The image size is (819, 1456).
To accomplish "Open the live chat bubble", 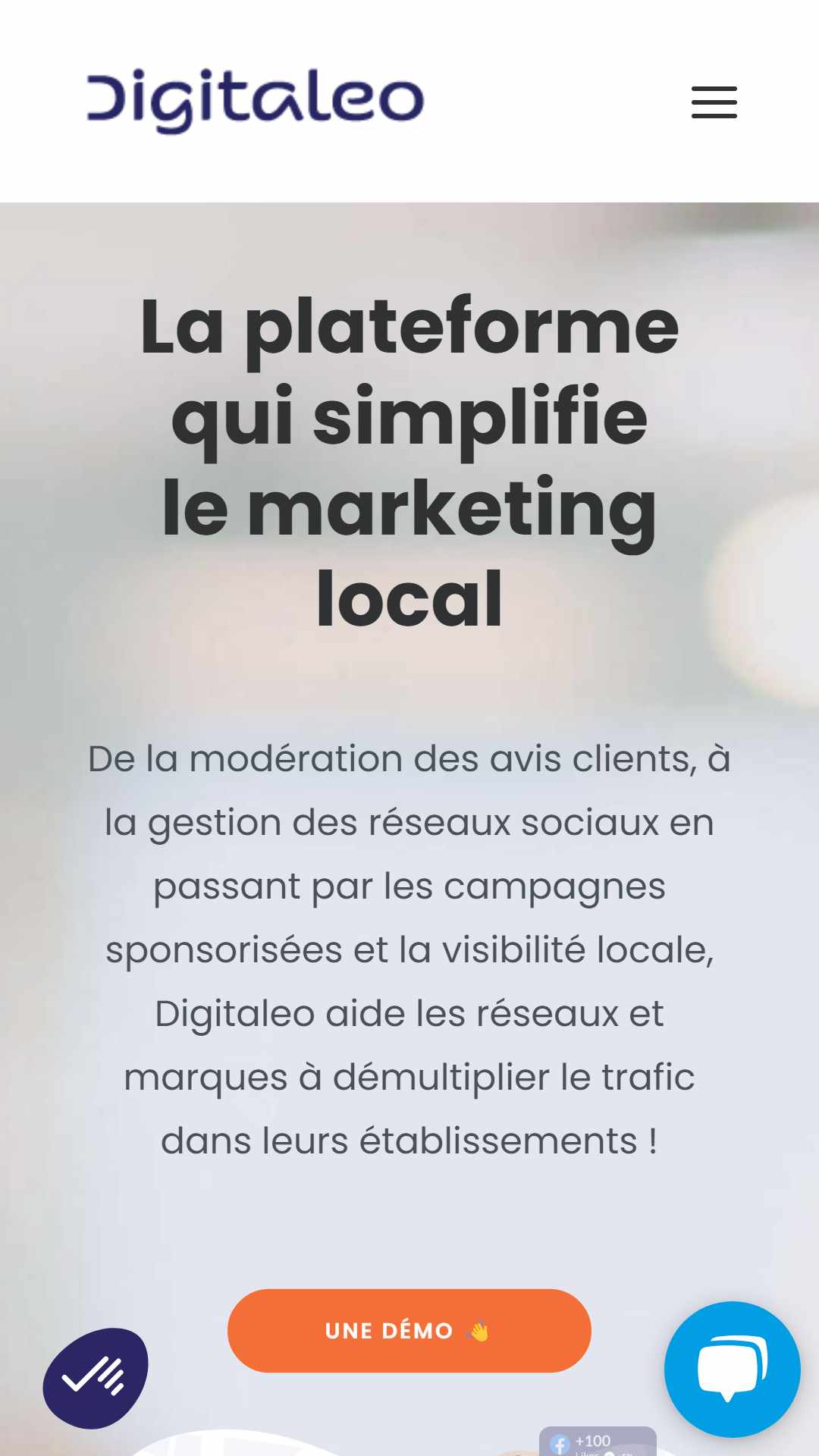I will pyautogui.click(x=732, y=1369).
